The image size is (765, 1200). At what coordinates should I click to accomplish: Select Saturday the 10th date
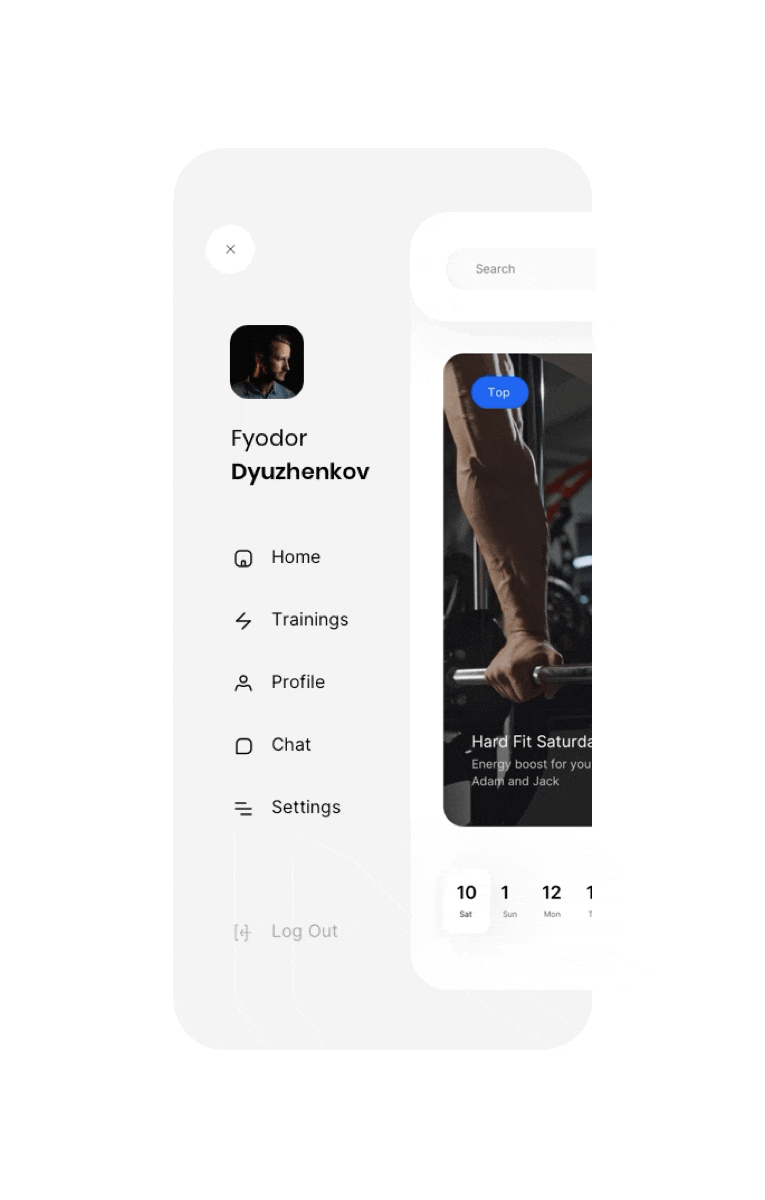pyautogui.click(x=466, y=900)
